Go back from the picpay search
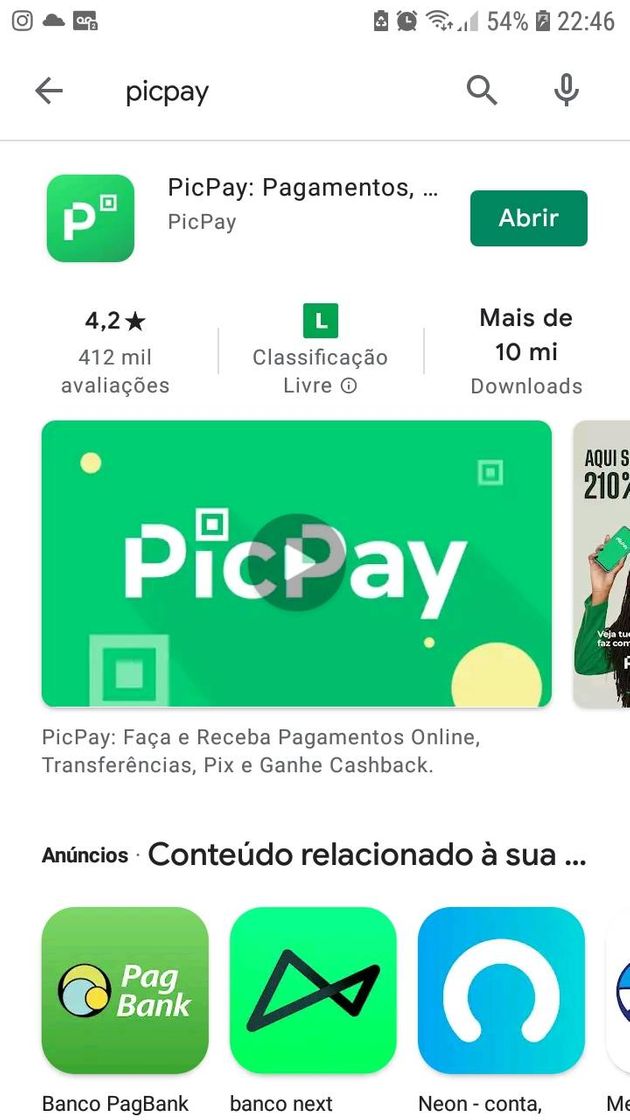The image size is (630, 1120). 48,91
